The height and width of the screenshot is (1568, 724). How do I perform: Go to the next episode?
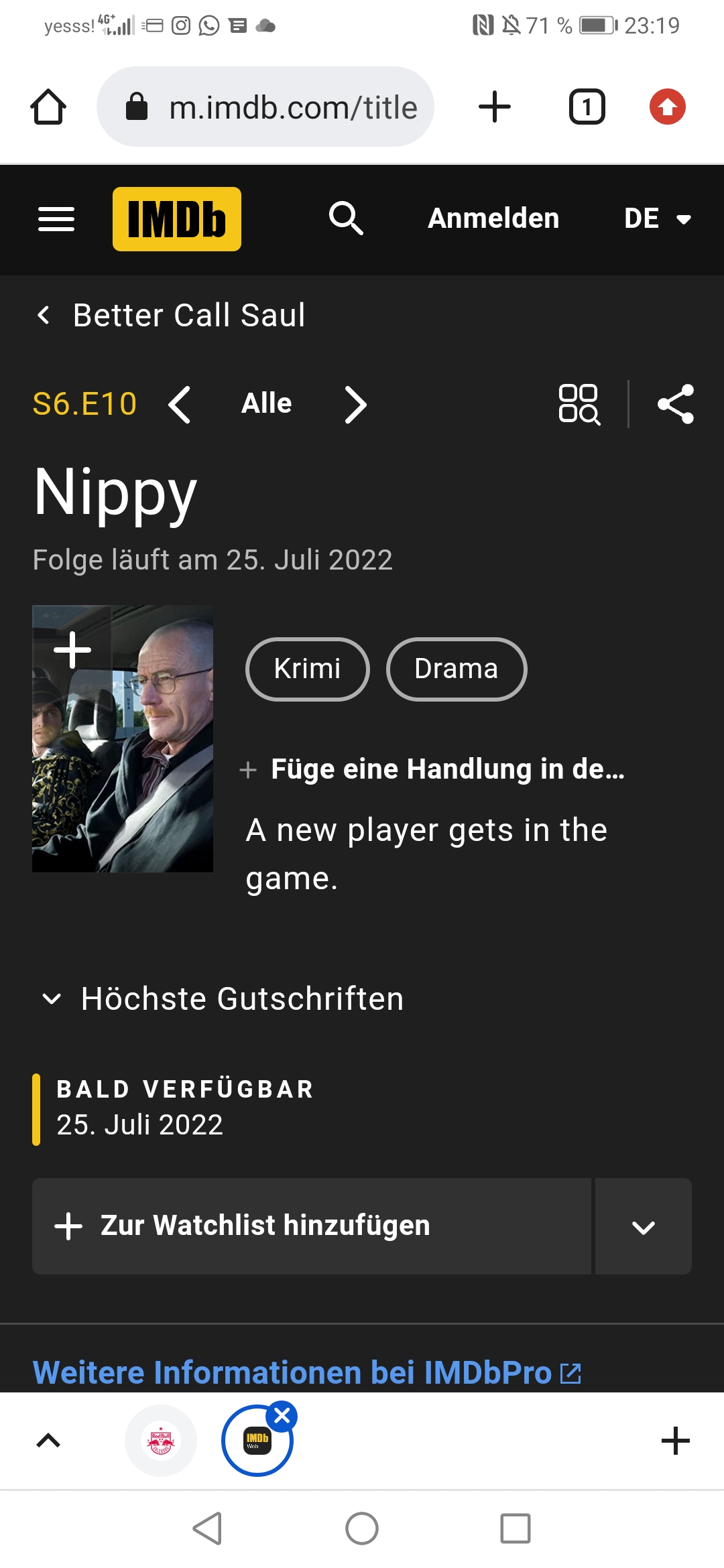click(355, 405)
